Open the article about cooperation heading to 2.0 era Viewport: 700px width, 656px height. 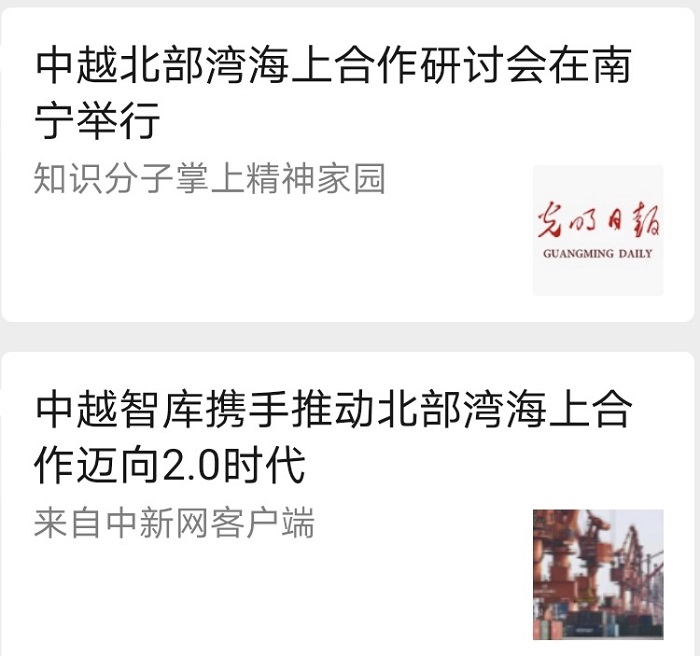coord(334,437)
